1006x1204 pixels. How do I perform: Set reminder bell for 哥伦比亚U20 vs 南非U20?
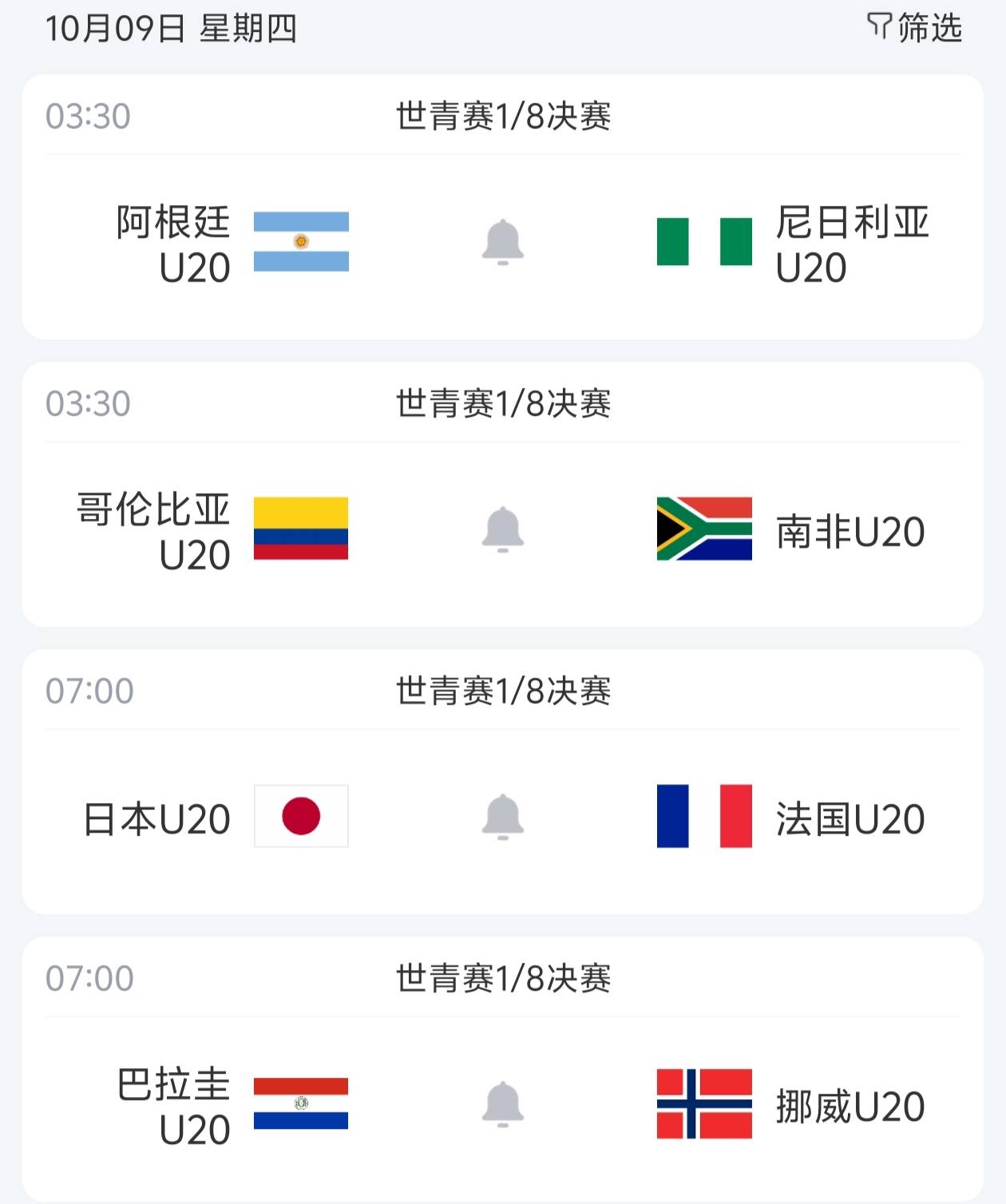pyautogui.click(x=503, y=529)
